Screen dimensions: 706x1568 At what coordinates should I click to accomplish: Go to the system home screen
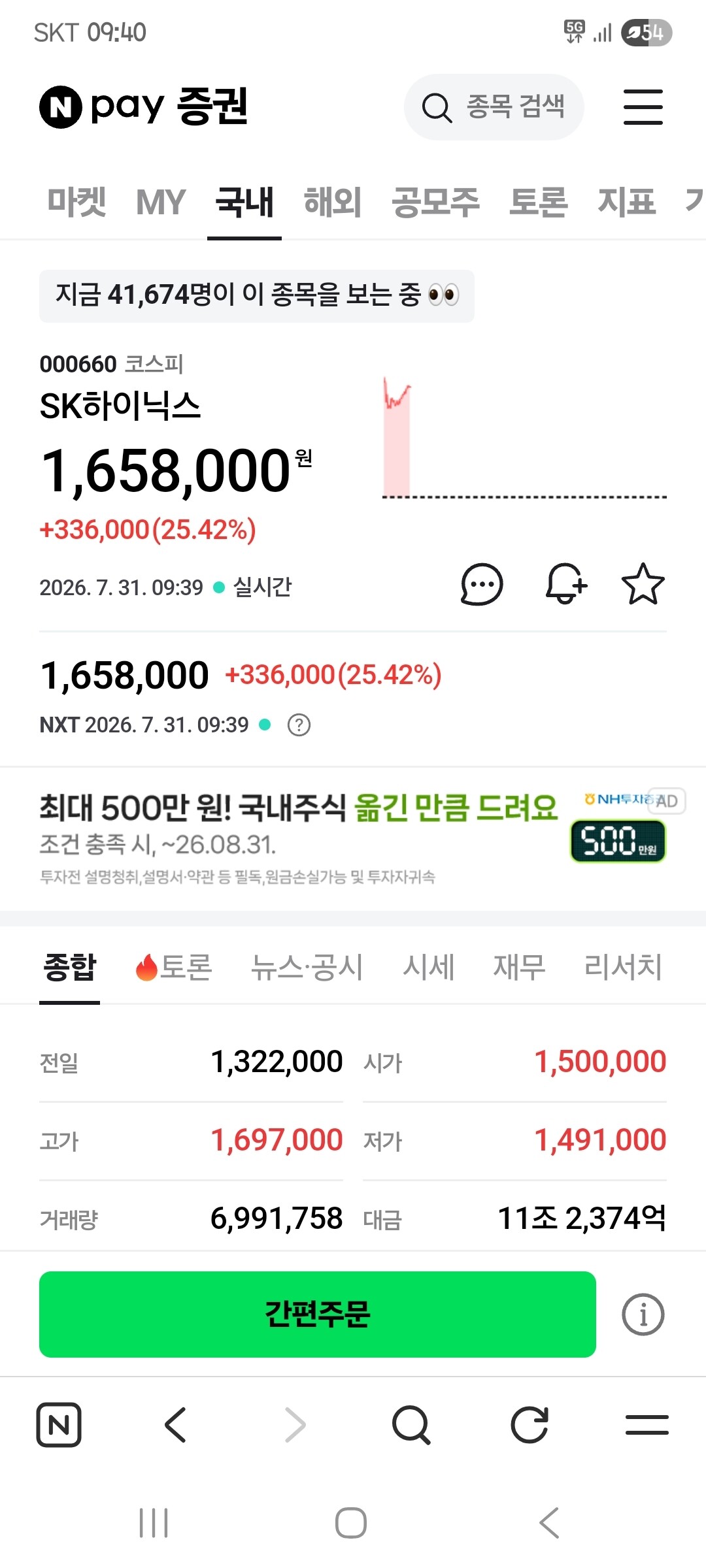click(x=351, y=1523)
